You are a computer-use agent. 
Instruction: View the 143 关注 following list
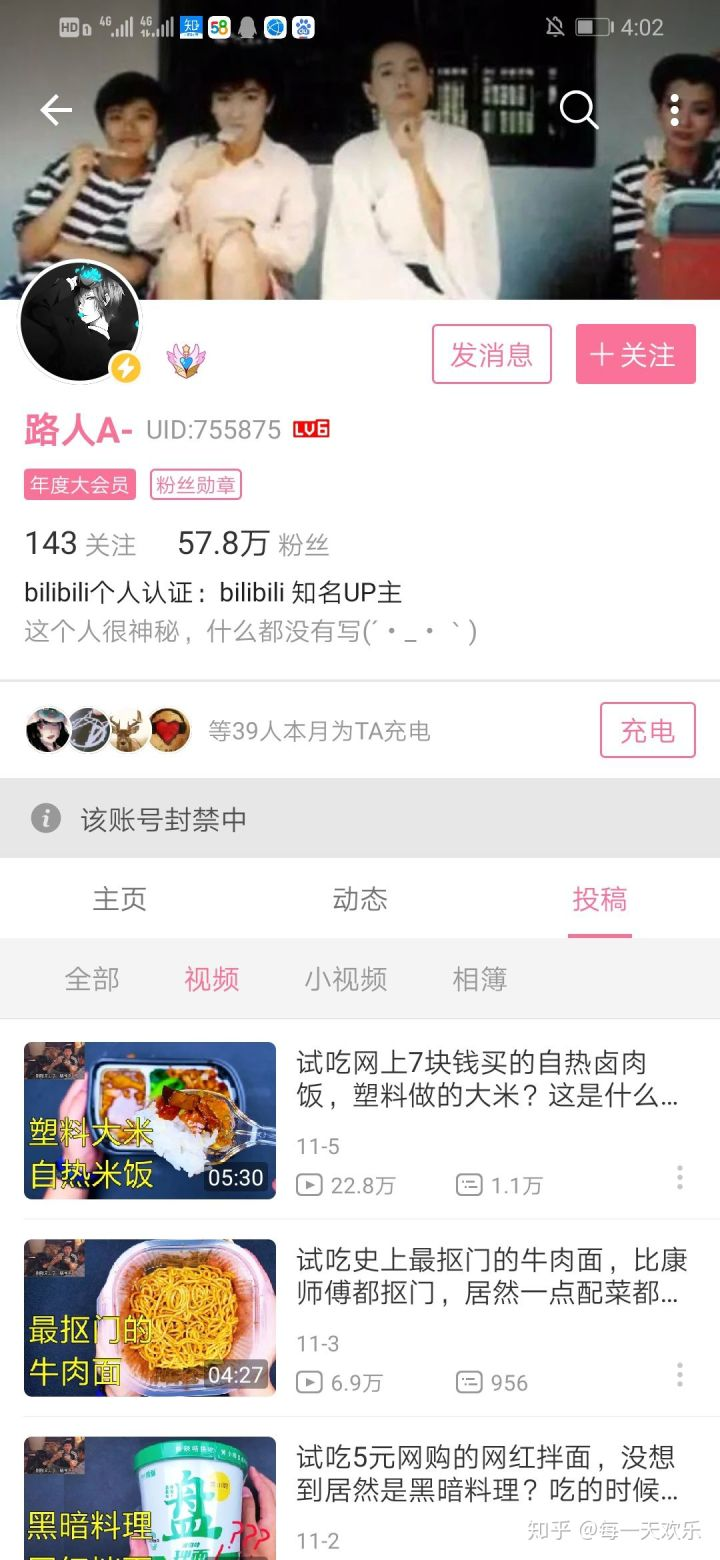pos(80,544)
